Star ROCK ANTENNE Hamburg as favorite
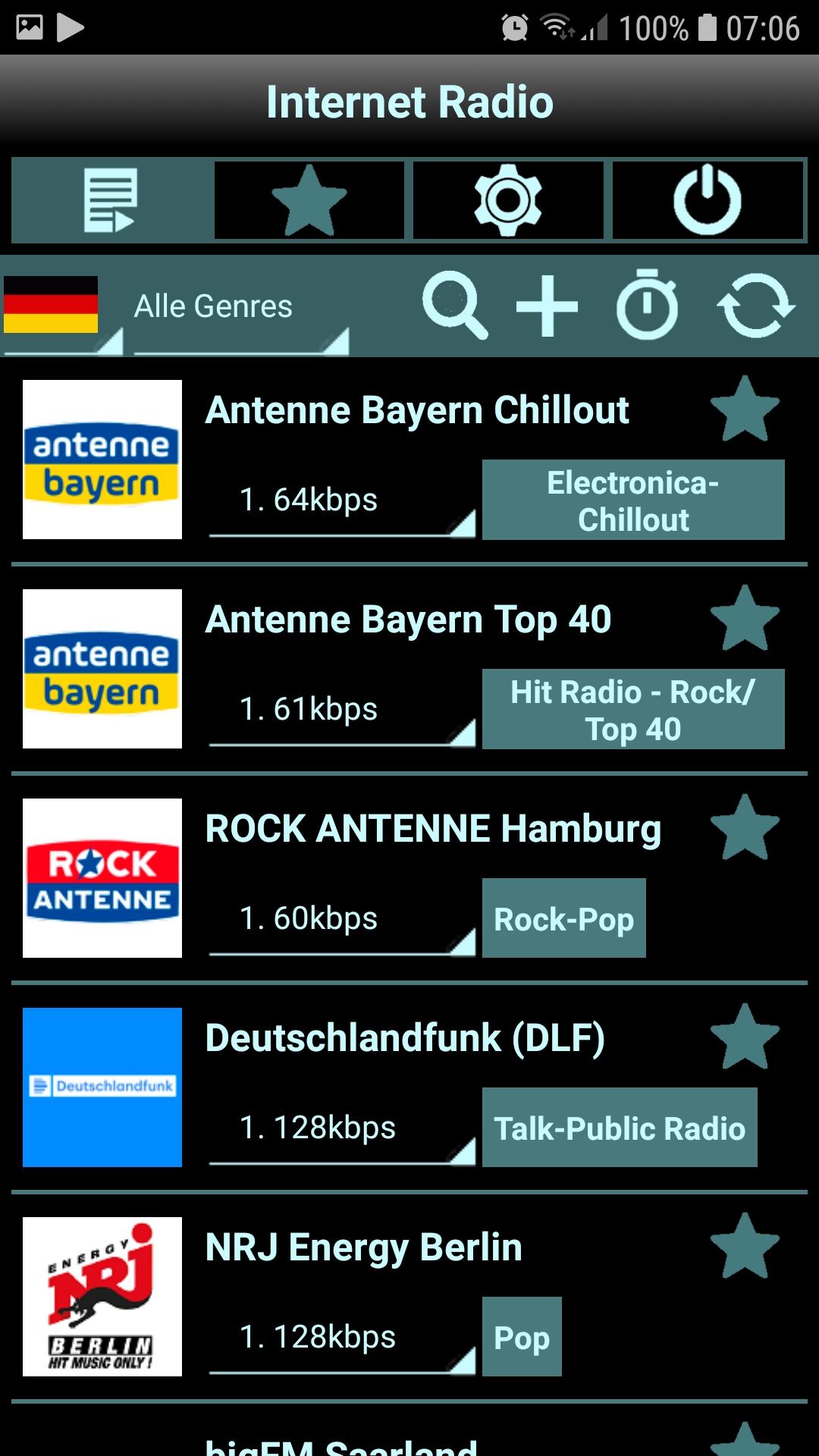 click(745, 828)
